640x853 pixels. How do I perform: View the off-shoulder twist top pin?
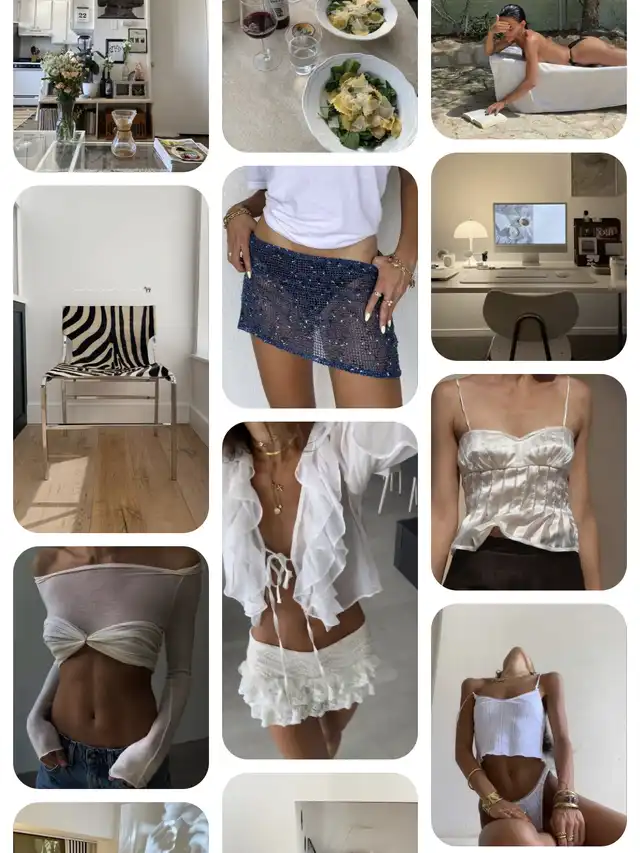pyautogui.click(x=111, y=667)
